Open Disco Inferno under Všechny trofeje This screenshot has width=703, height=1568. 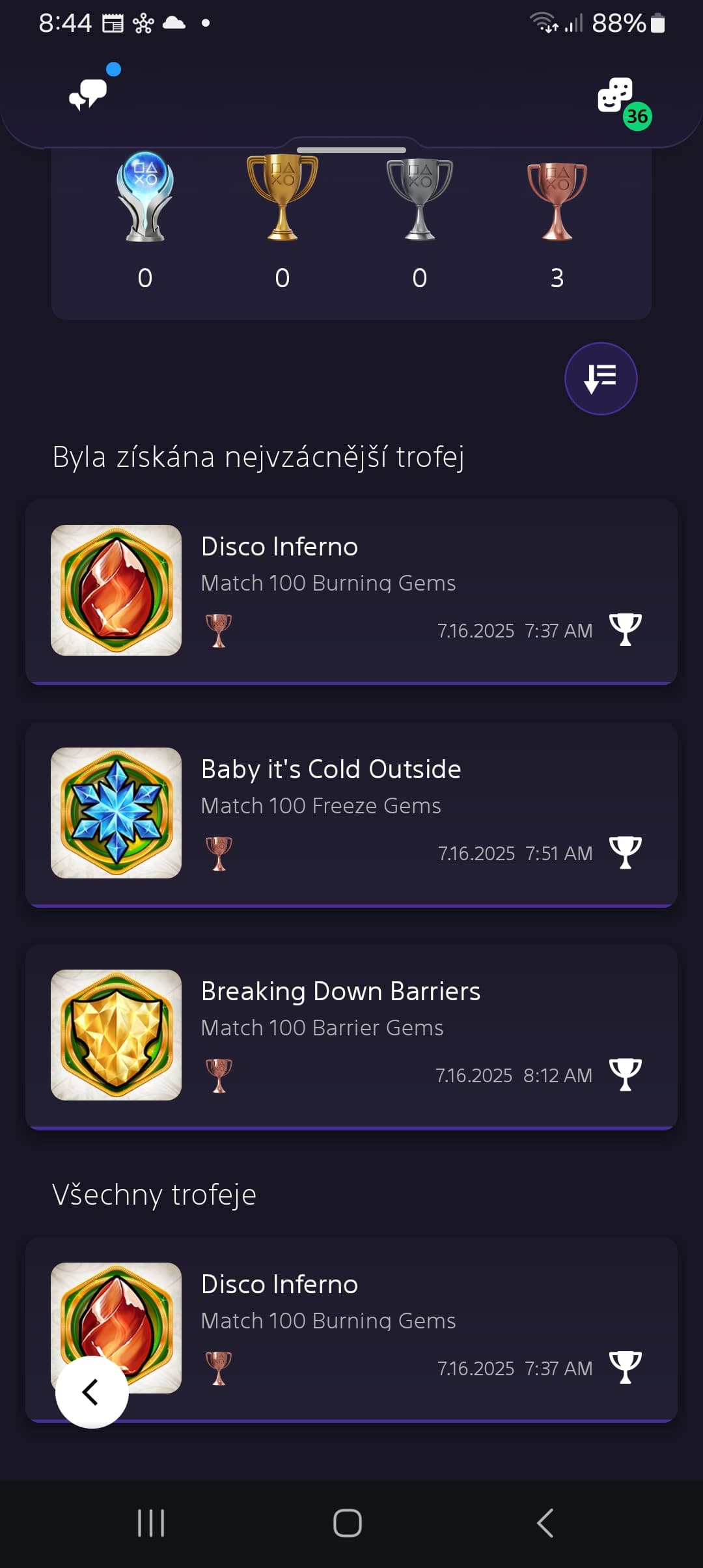click(351, 1330)
